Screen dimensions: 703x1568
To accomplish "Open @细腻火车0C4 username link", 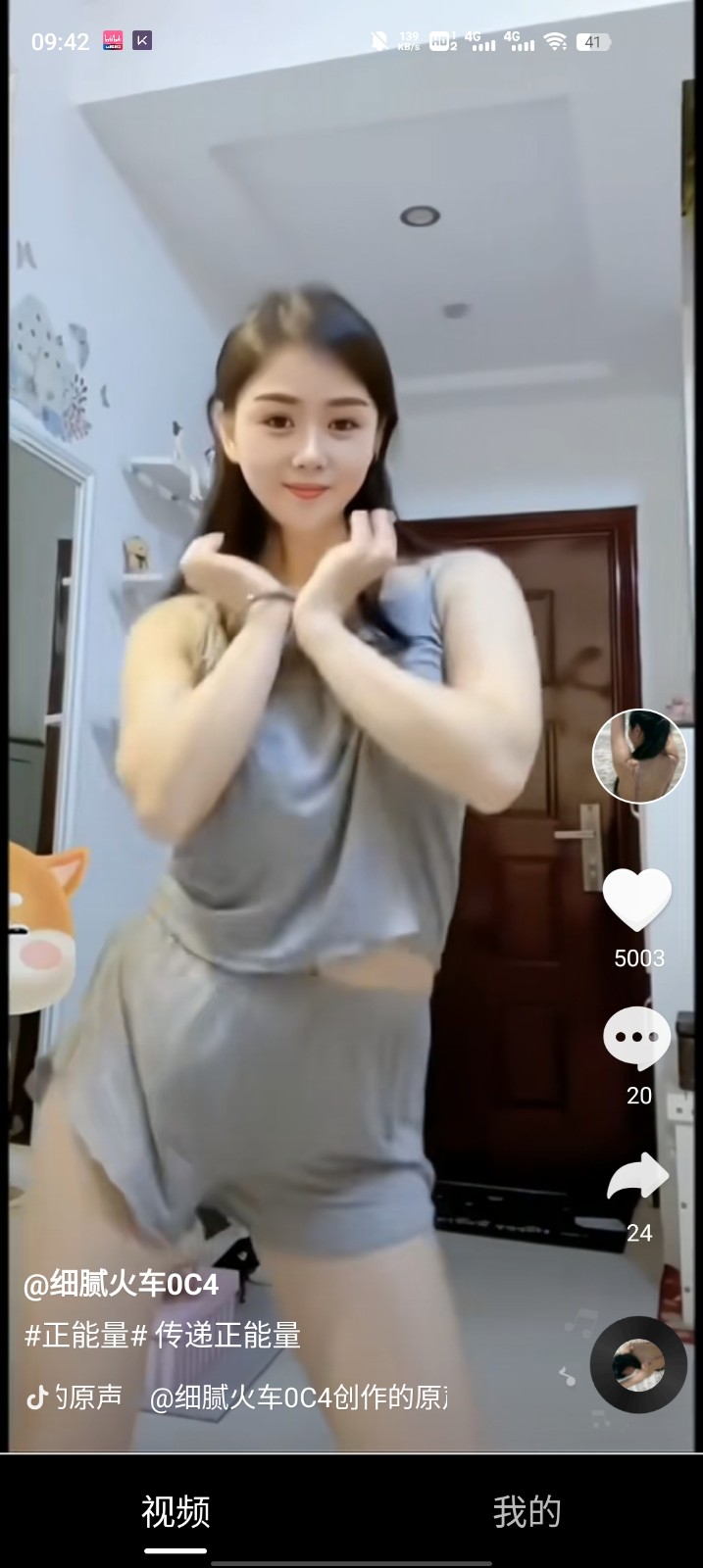I will 121,1284.
